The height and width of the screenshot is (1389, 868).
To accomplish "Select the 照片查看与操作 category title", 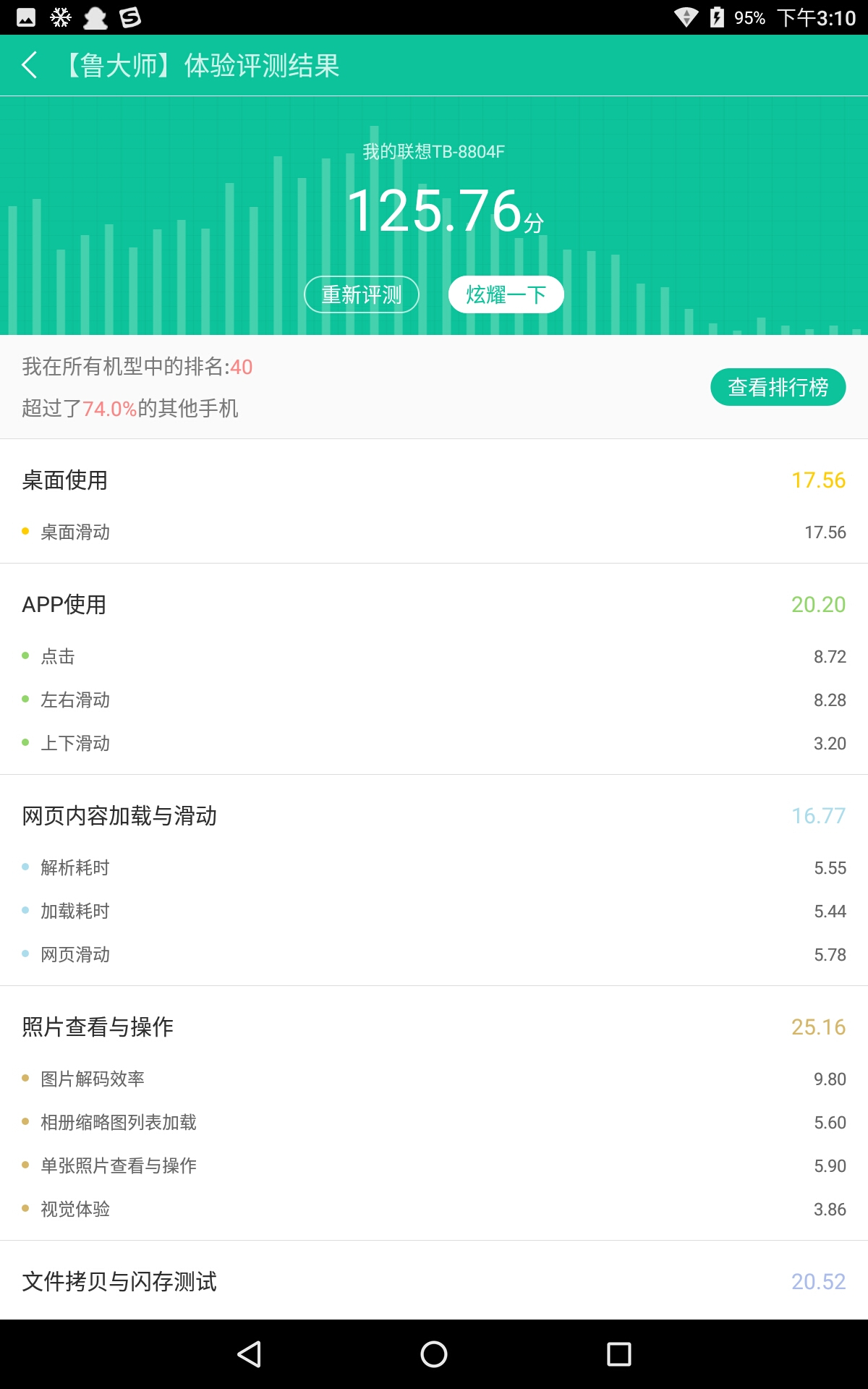I will click(x=99, y=1026).
